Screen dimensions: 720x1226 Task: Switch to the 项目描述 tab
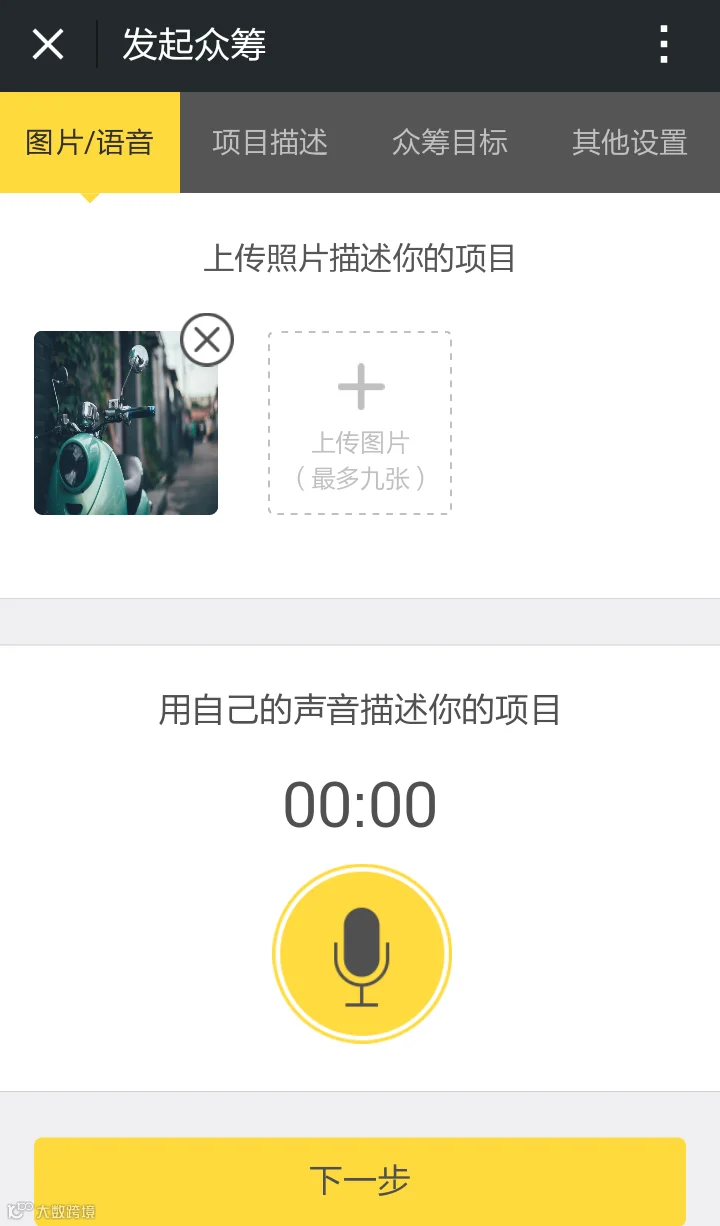[x=270, y=142]
